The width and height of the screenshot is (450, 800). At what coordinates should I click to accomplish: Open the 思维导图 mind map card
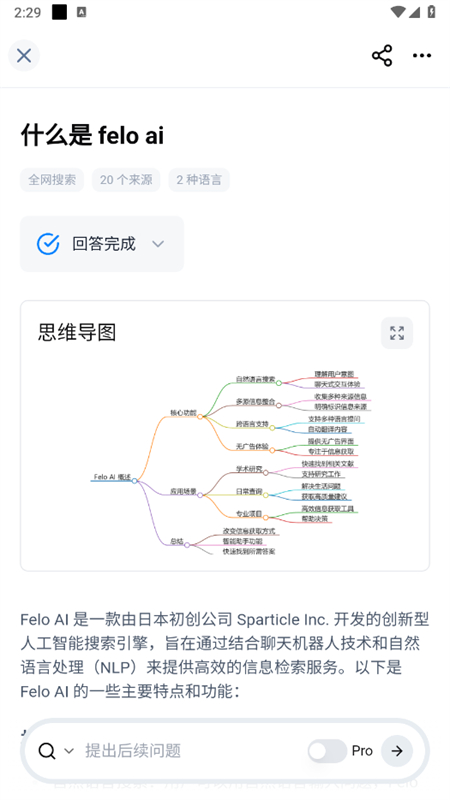pos(225,436)
